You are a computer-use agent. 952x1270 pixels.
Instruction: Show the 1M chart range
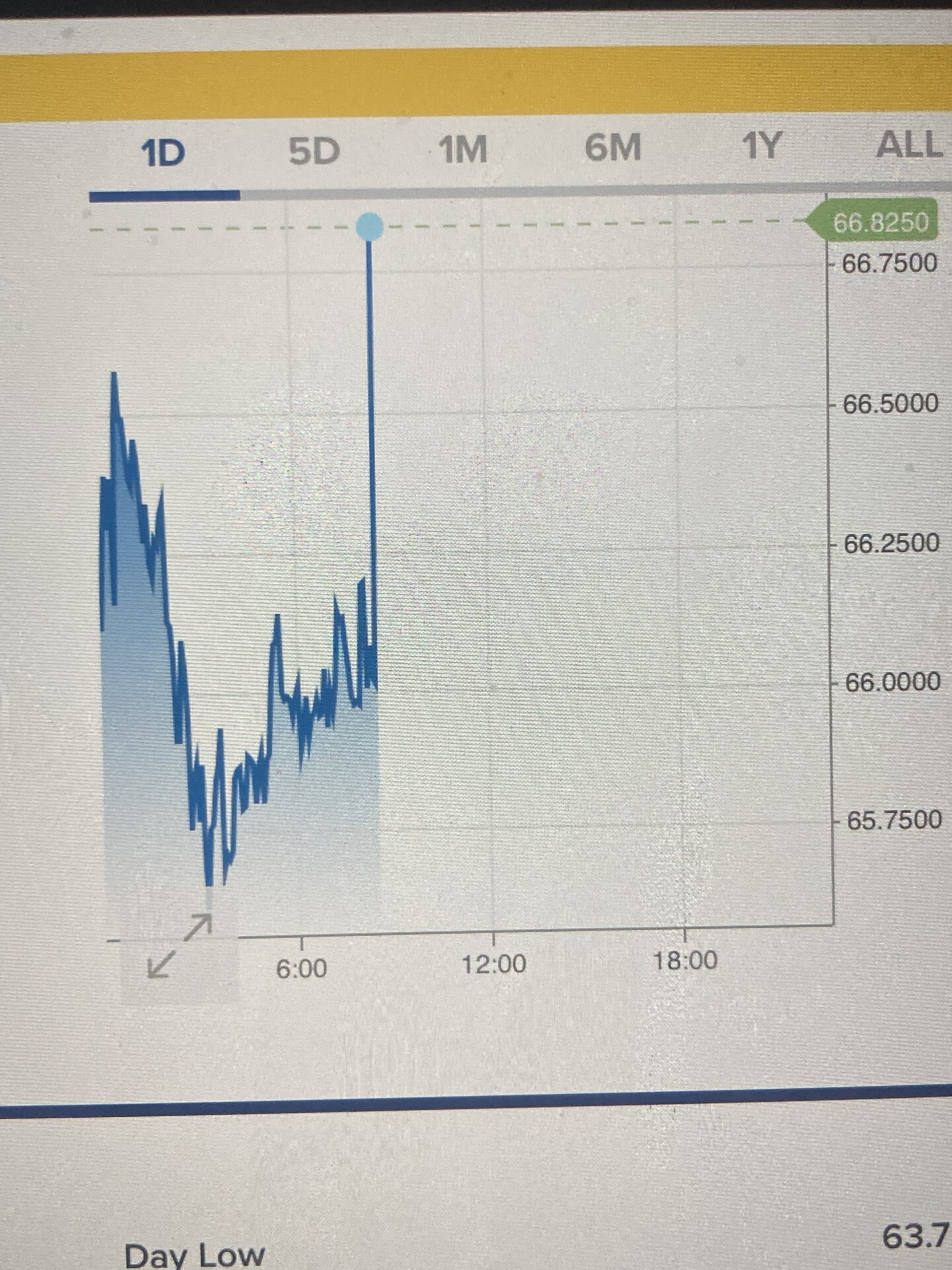tap(463, 149)
